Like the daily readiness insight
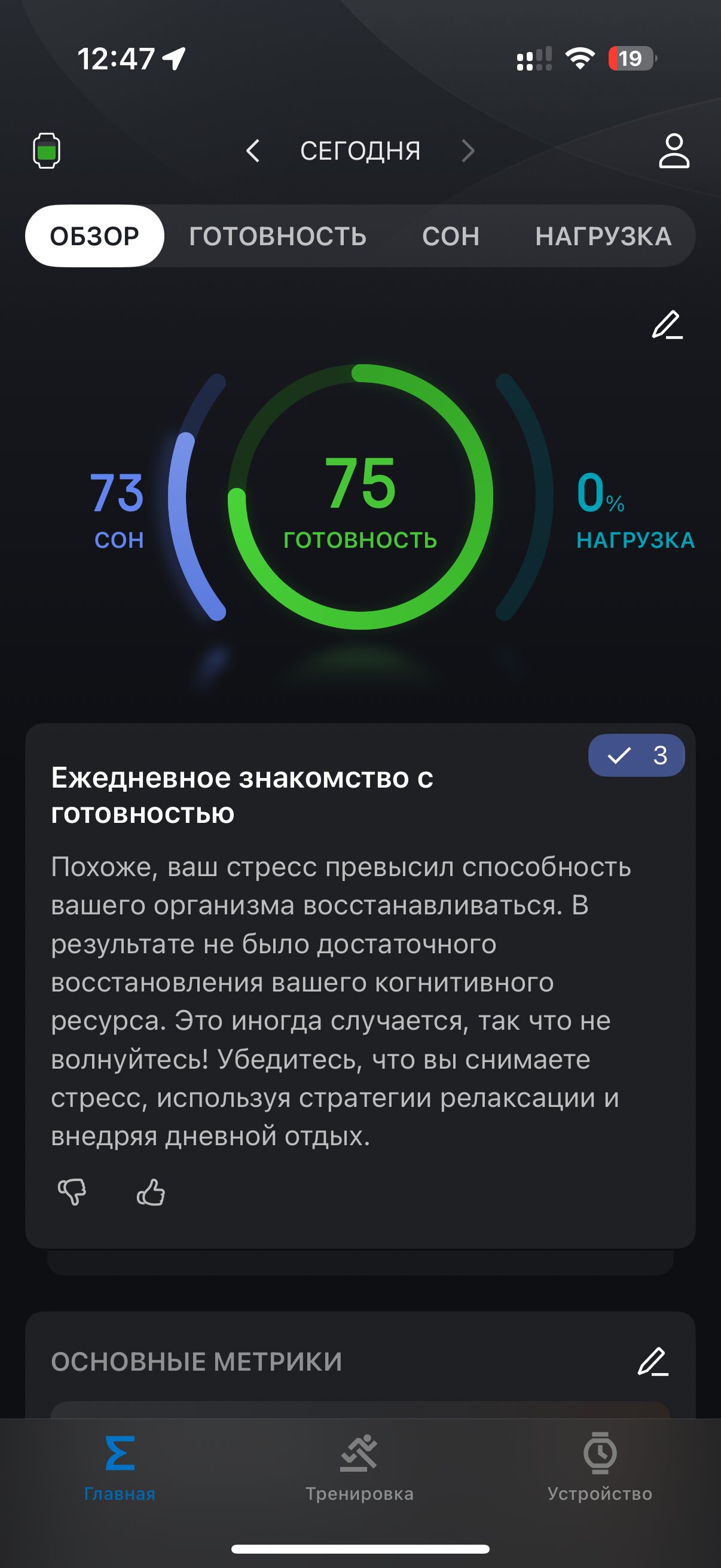 tap(151, 1191)
